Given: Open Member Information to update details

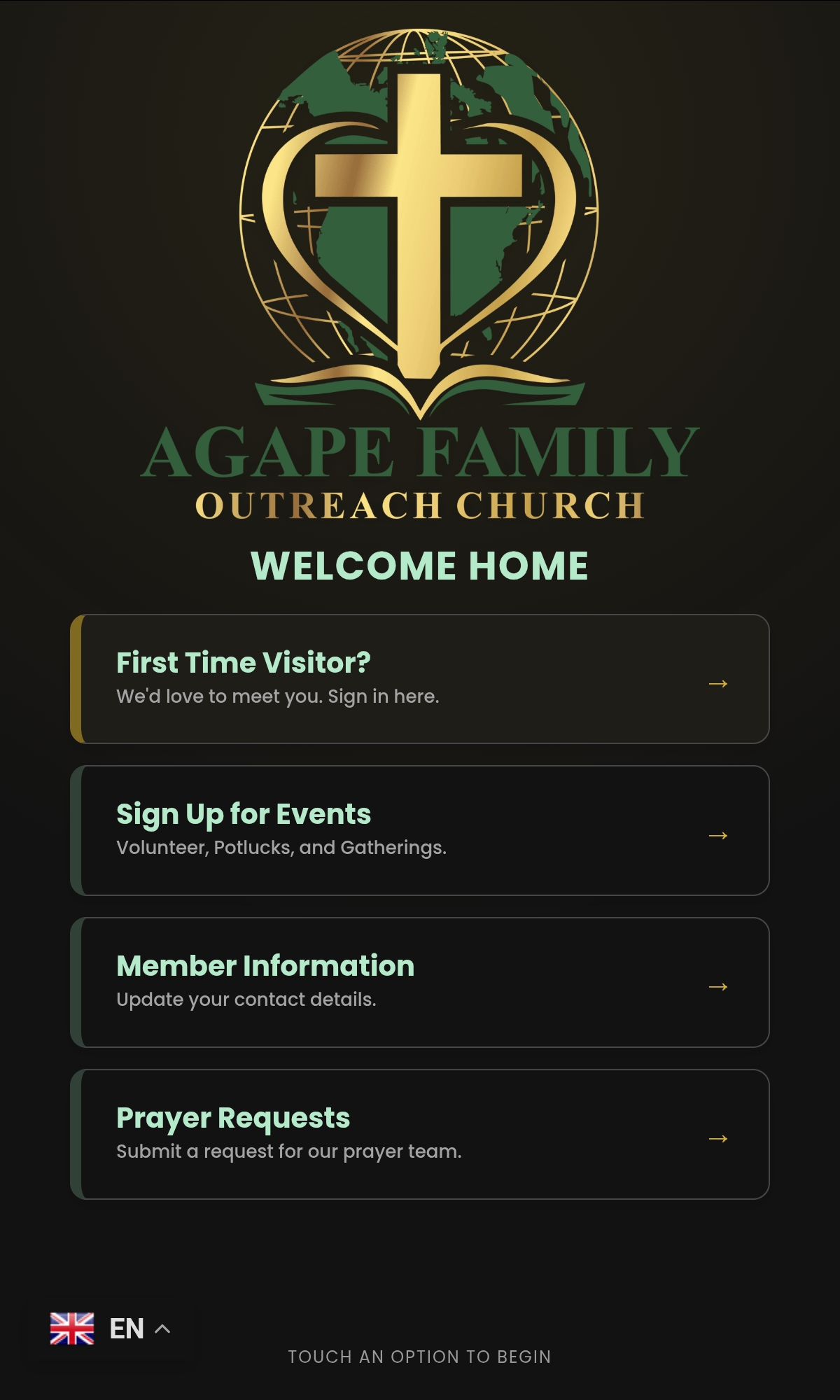Looking at the screenshot, I should pyautogui.click(x=420, y=982).
